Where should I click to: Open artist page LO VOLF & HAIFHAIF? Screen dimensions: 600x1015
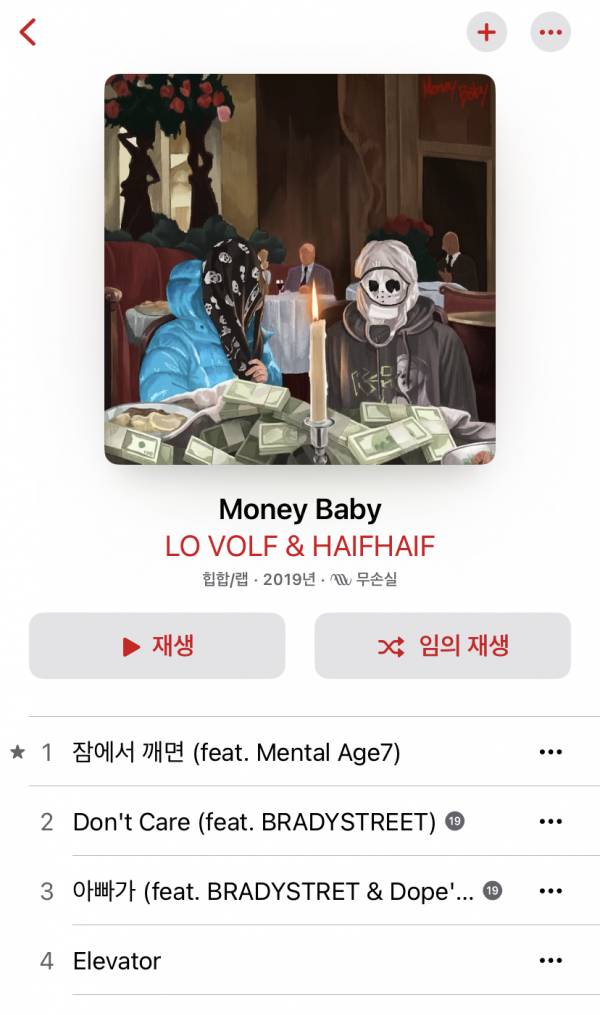(x=299, y=546)
